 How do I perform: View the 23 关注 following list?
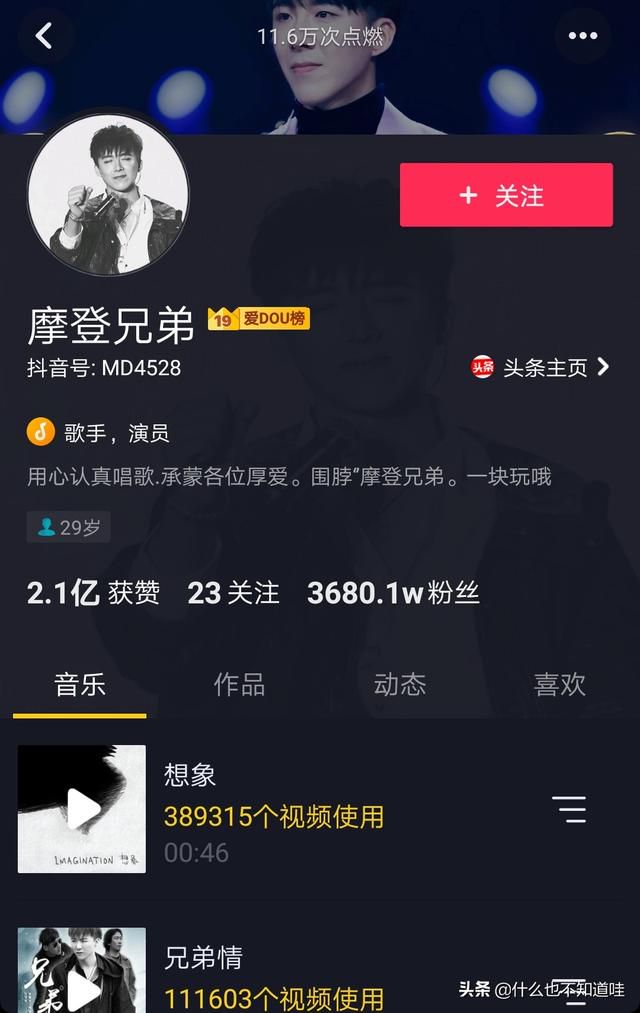click(x=233, y=593)
